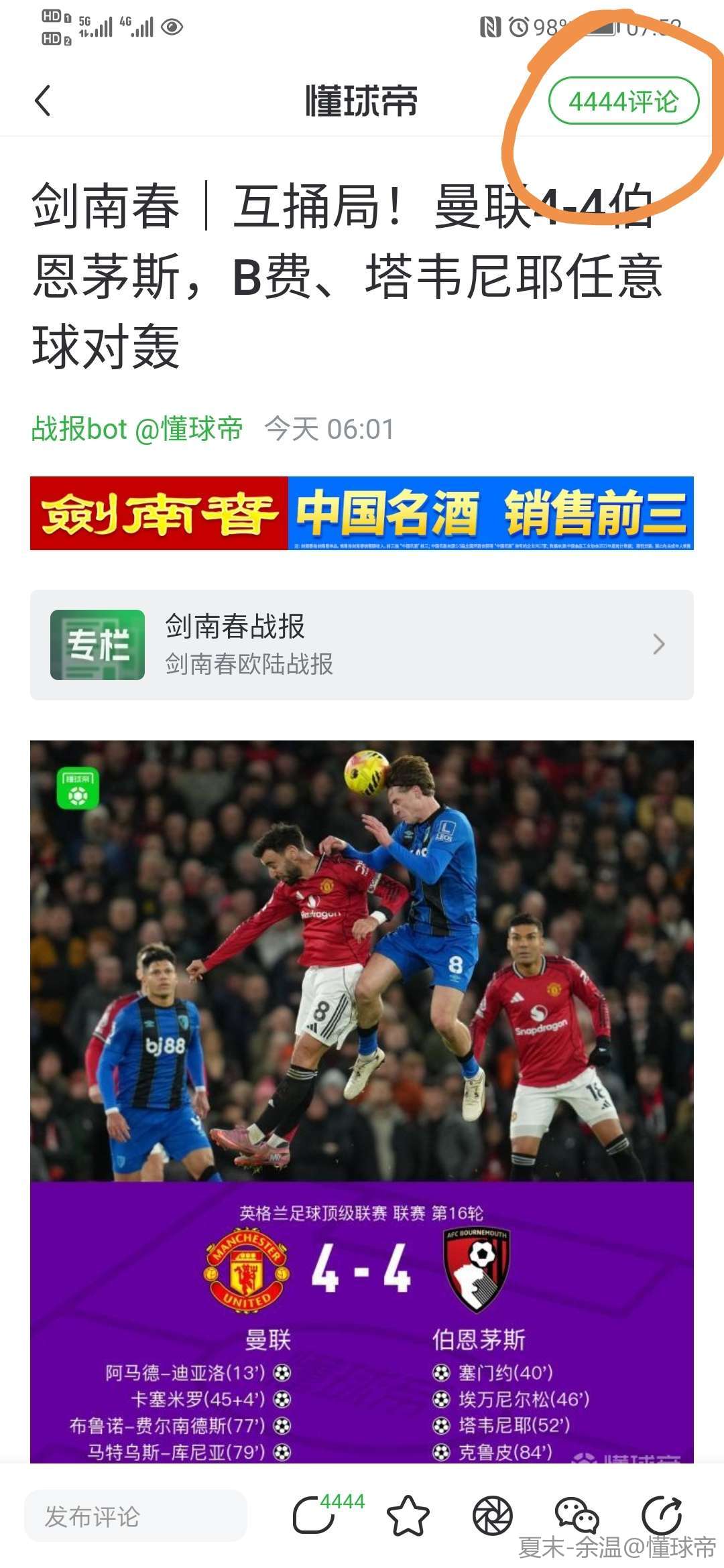Open the 4444评论 comments button
The width and height of the screenshot is (724, 1568).
(623, 102)
